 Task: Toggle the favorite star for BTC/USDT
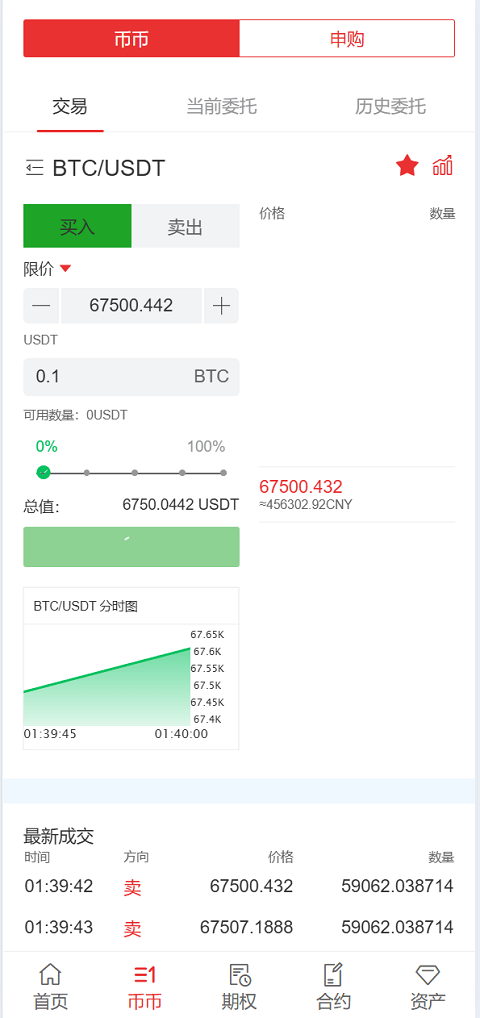tap(407, 166)
